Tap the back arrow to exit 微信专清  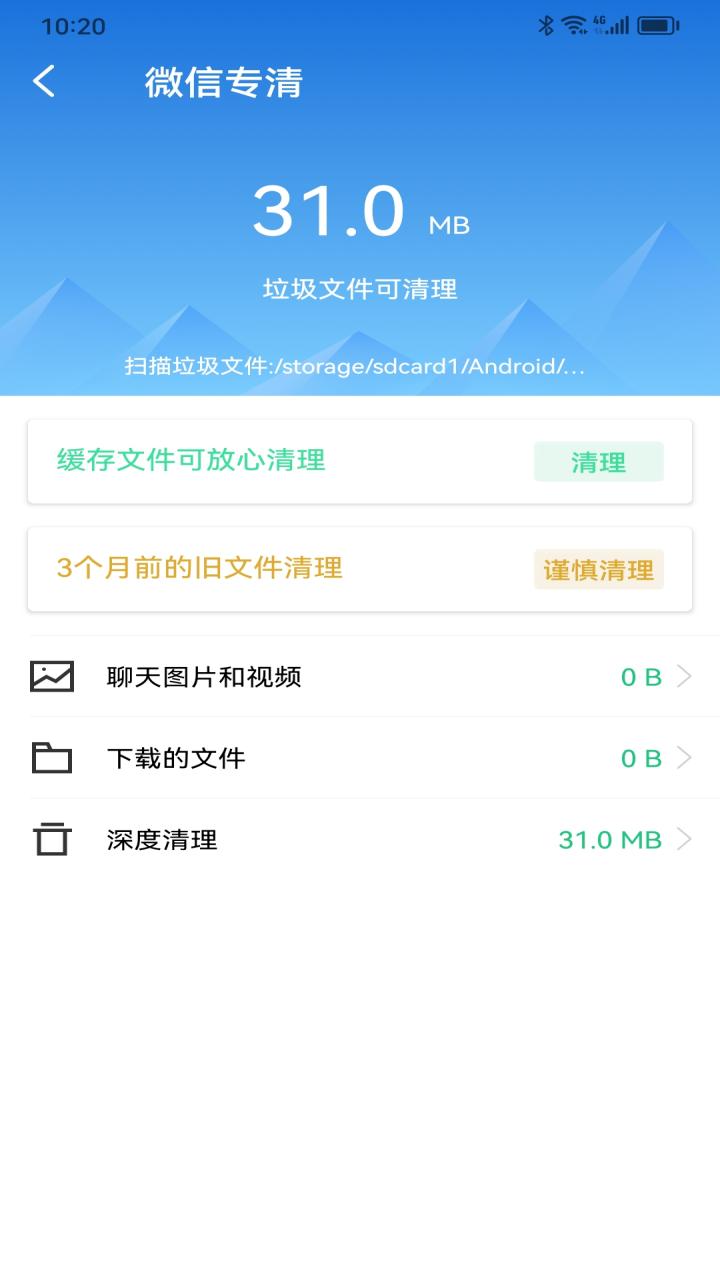tap(44, 82)
